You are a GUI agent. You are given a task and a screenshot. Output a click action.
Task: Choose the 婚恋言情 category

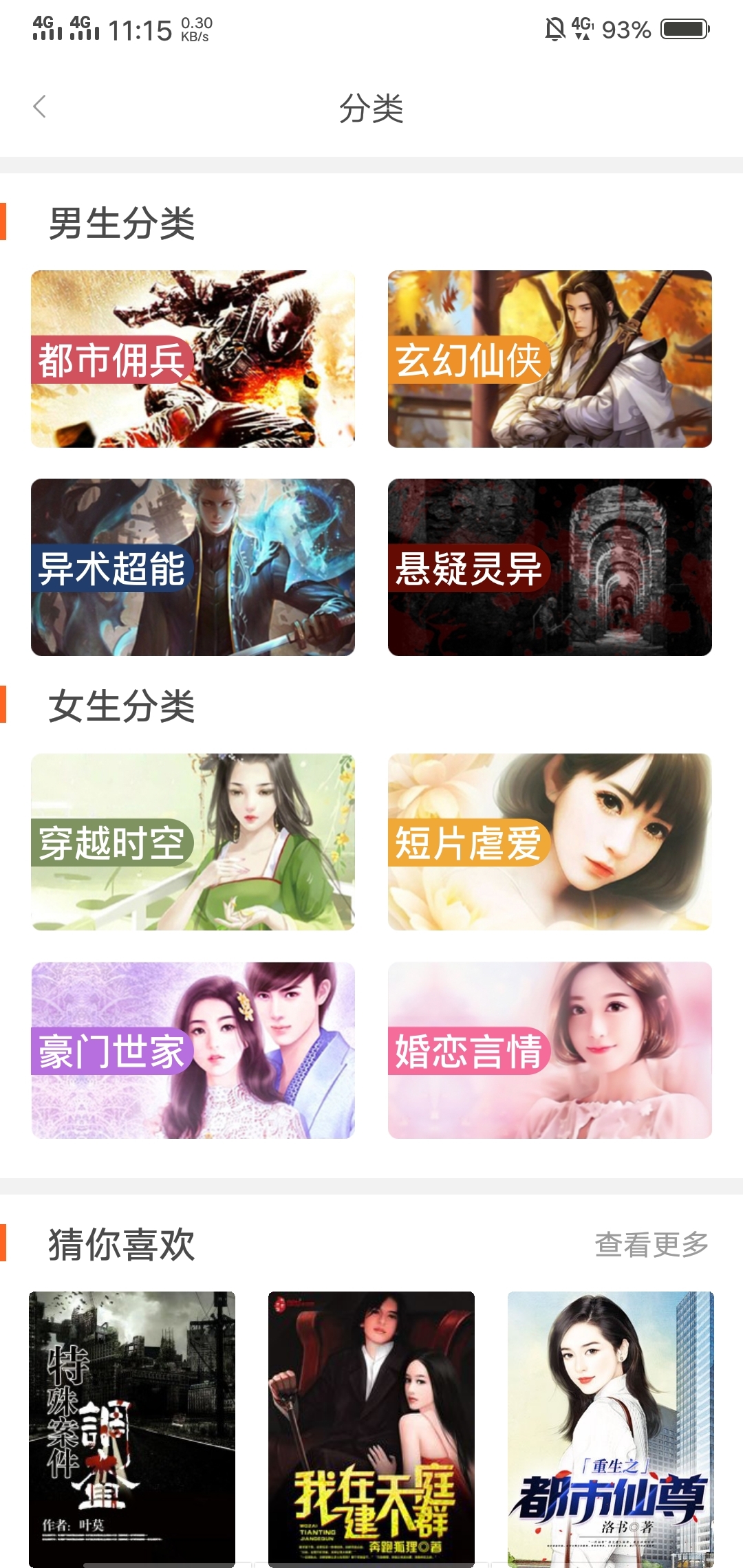coord(550,1050)
